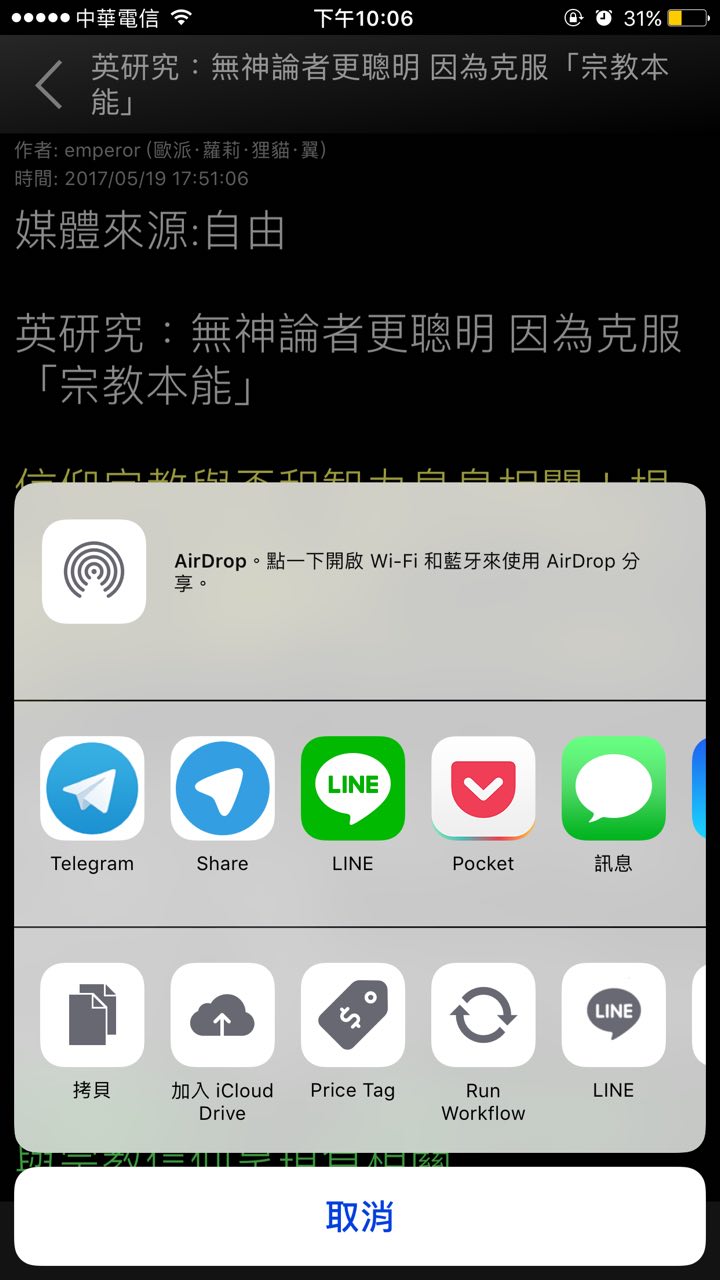Share to the green LINE app
This screenshot has height=1280, width=720.
click(352, 789)
